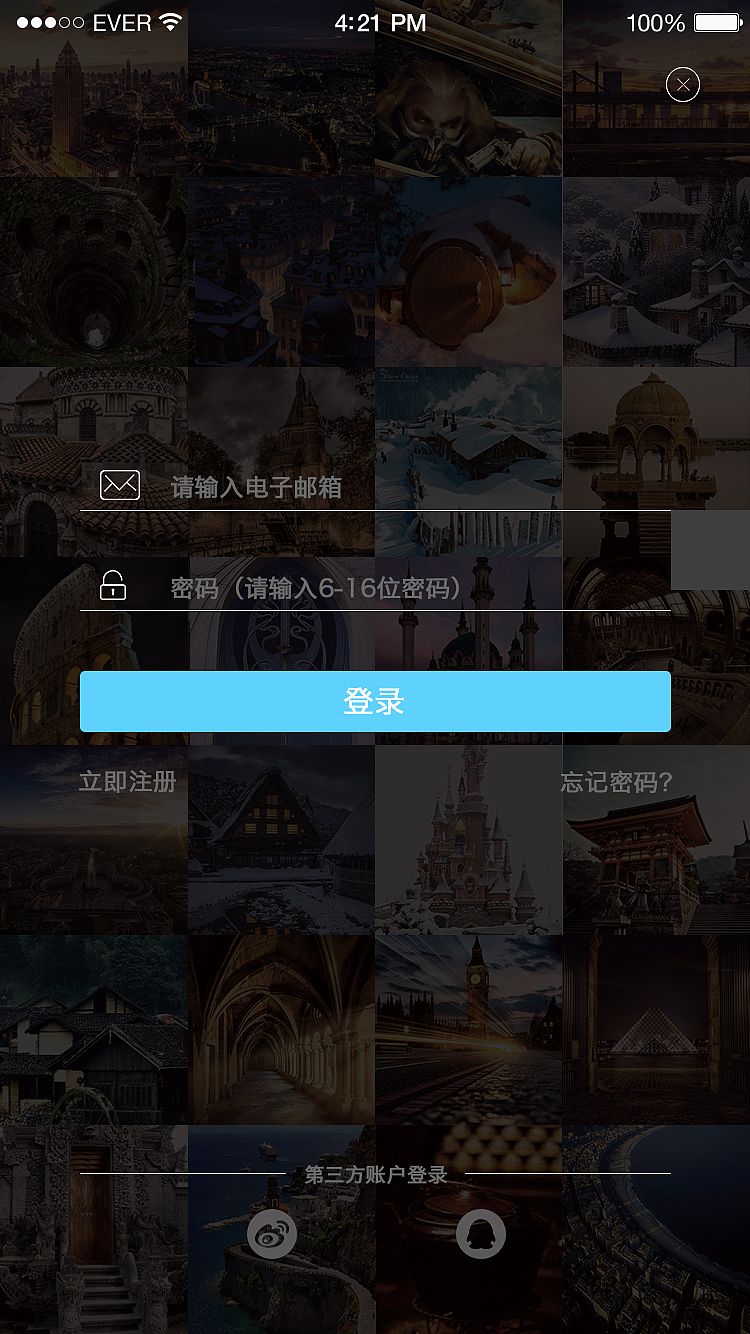Viewport: 750px width, 1334px height.
Task: Tap the 4:21 PM clock display
Action: click(381, 22)
